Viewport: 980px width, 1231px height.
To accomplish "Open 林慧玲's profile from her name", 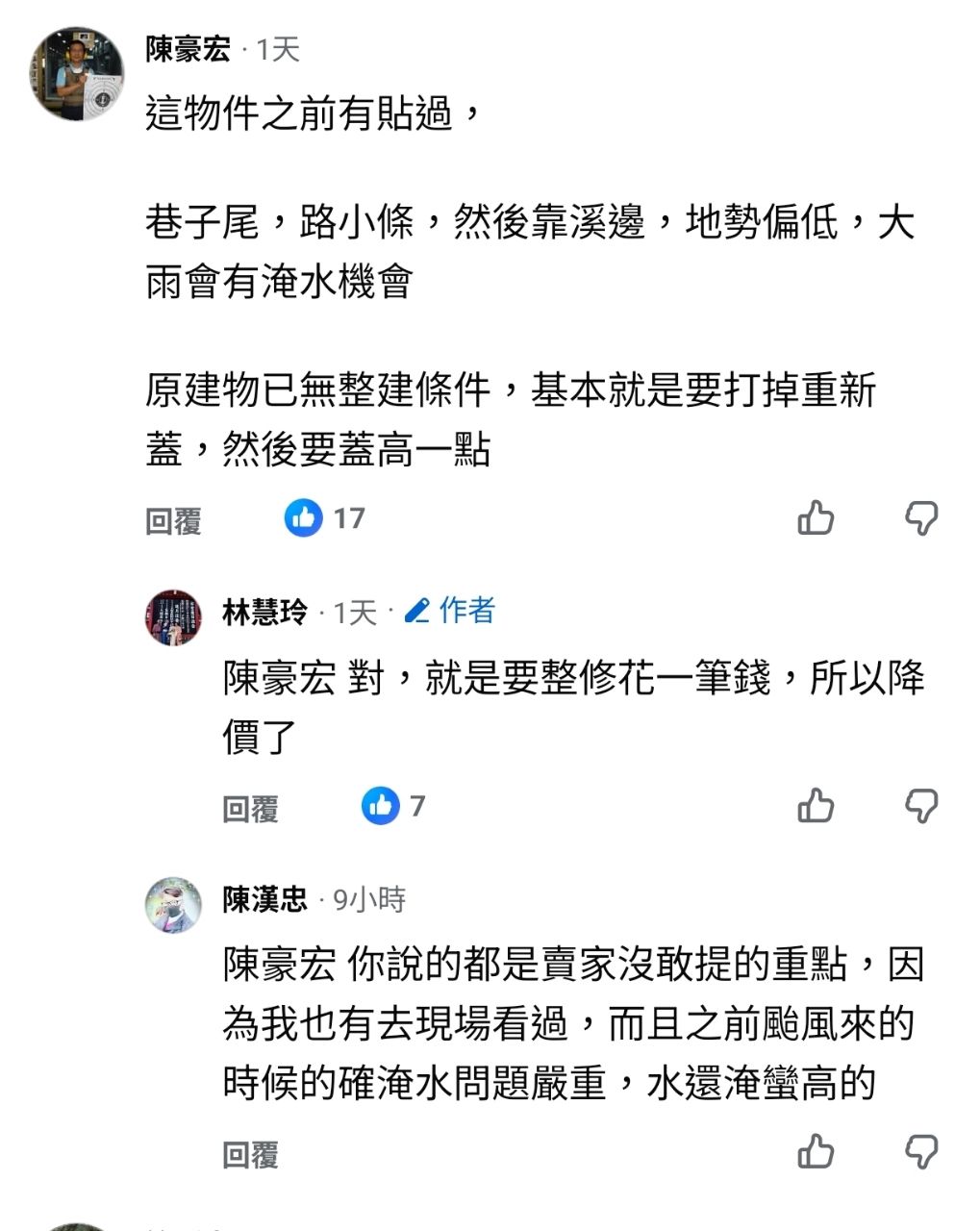I will (264, 612).
